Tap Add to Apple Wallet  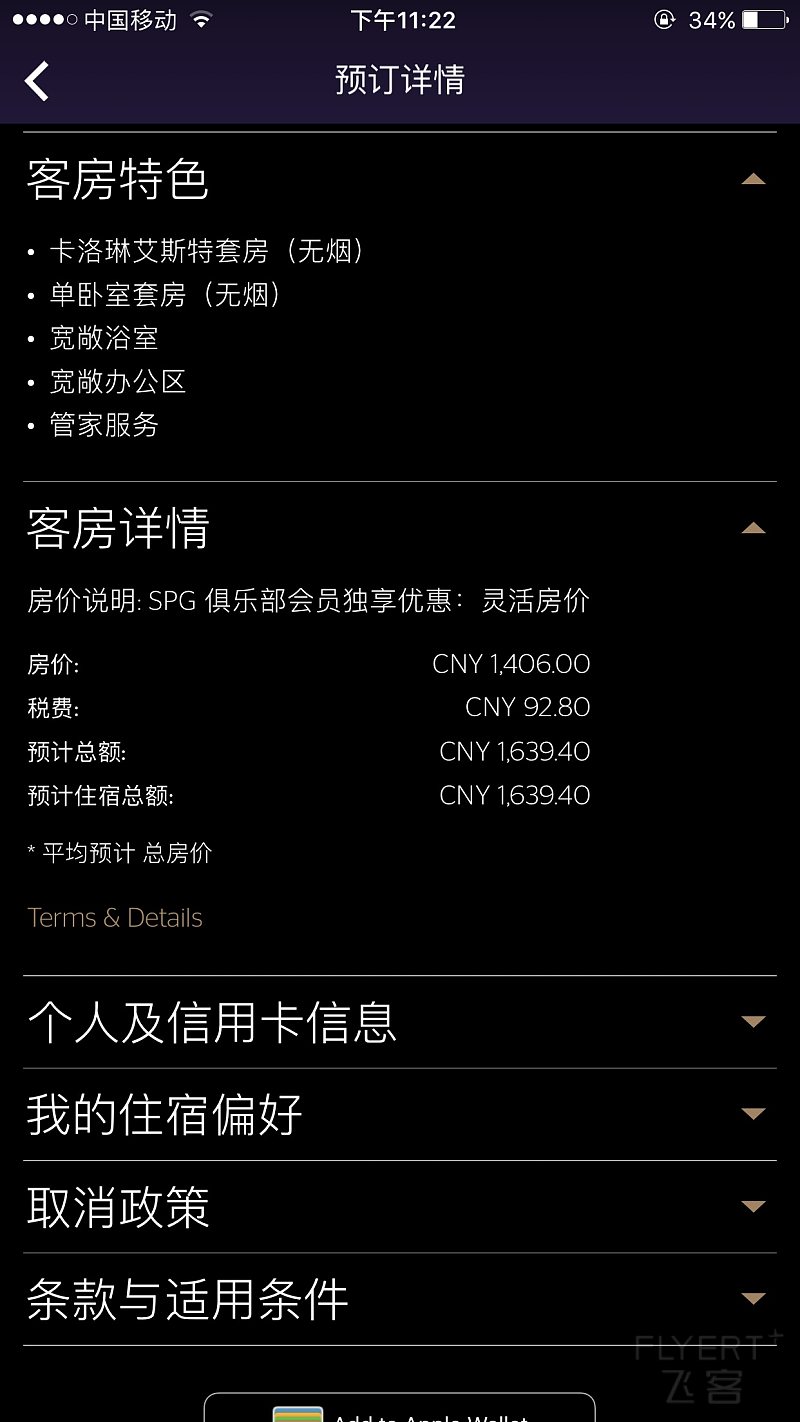pos(400,1410)
